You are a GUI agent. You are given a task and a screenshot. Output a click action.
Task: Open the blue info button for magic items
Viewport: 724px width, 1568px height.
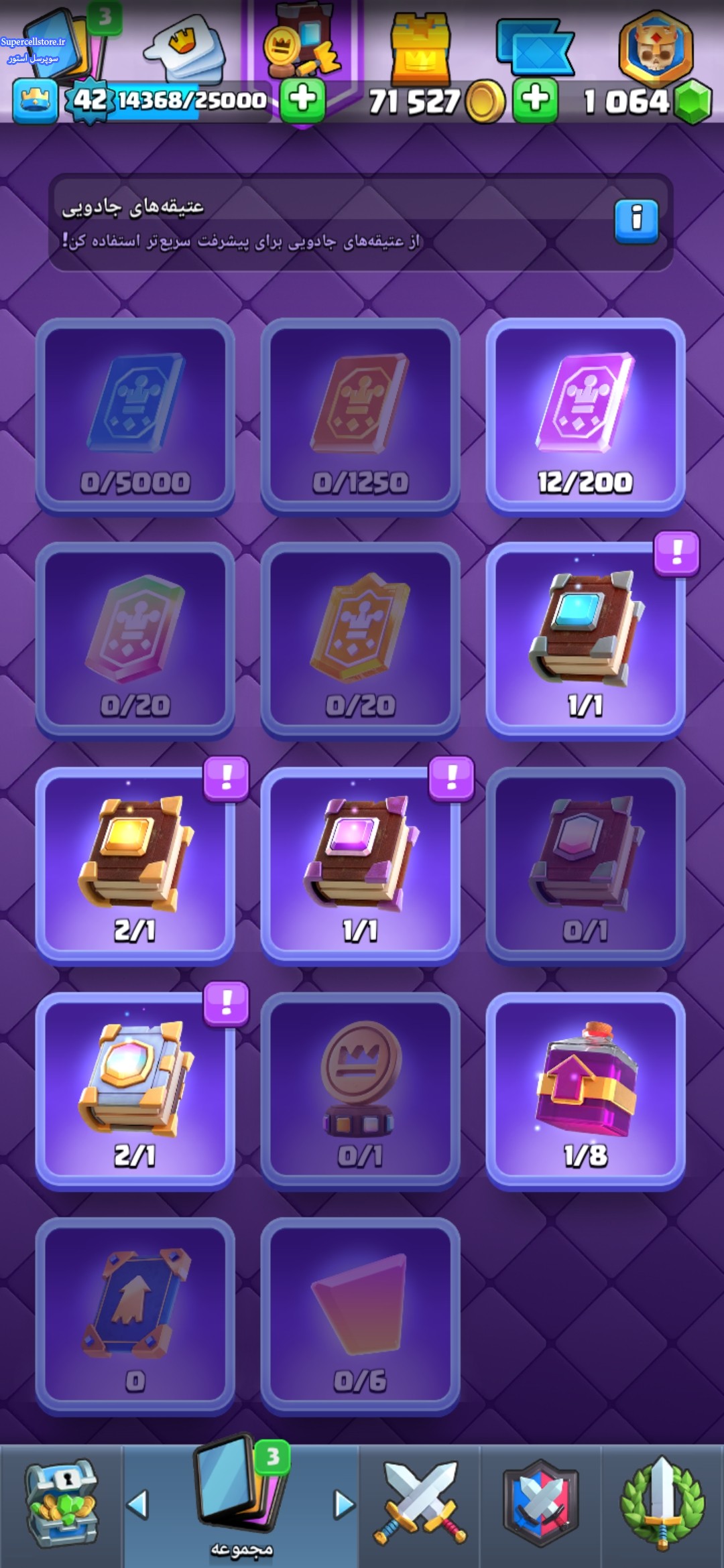point(636,220)
